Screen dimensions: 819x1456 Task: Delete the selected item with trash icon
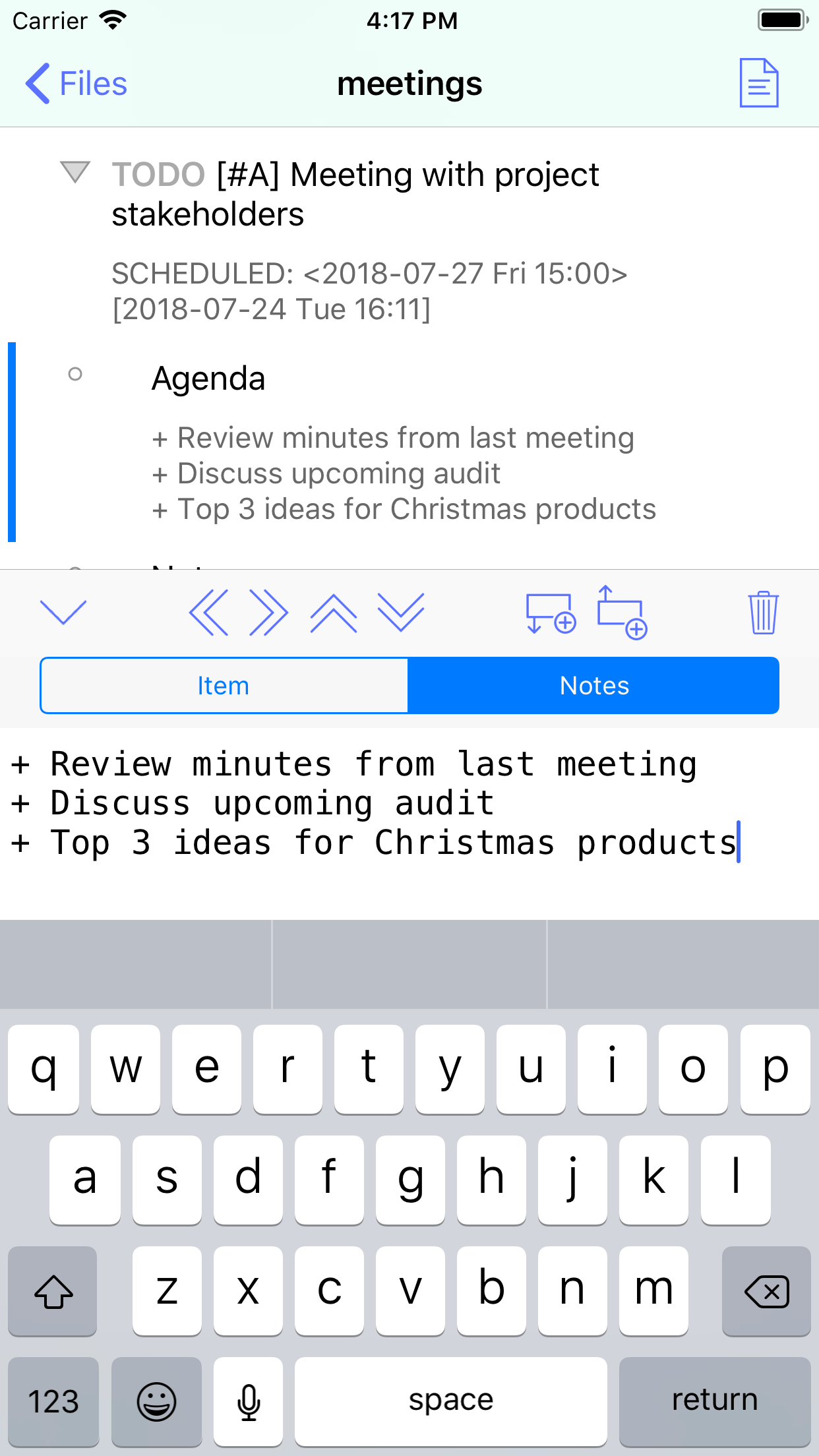(763, 613)
